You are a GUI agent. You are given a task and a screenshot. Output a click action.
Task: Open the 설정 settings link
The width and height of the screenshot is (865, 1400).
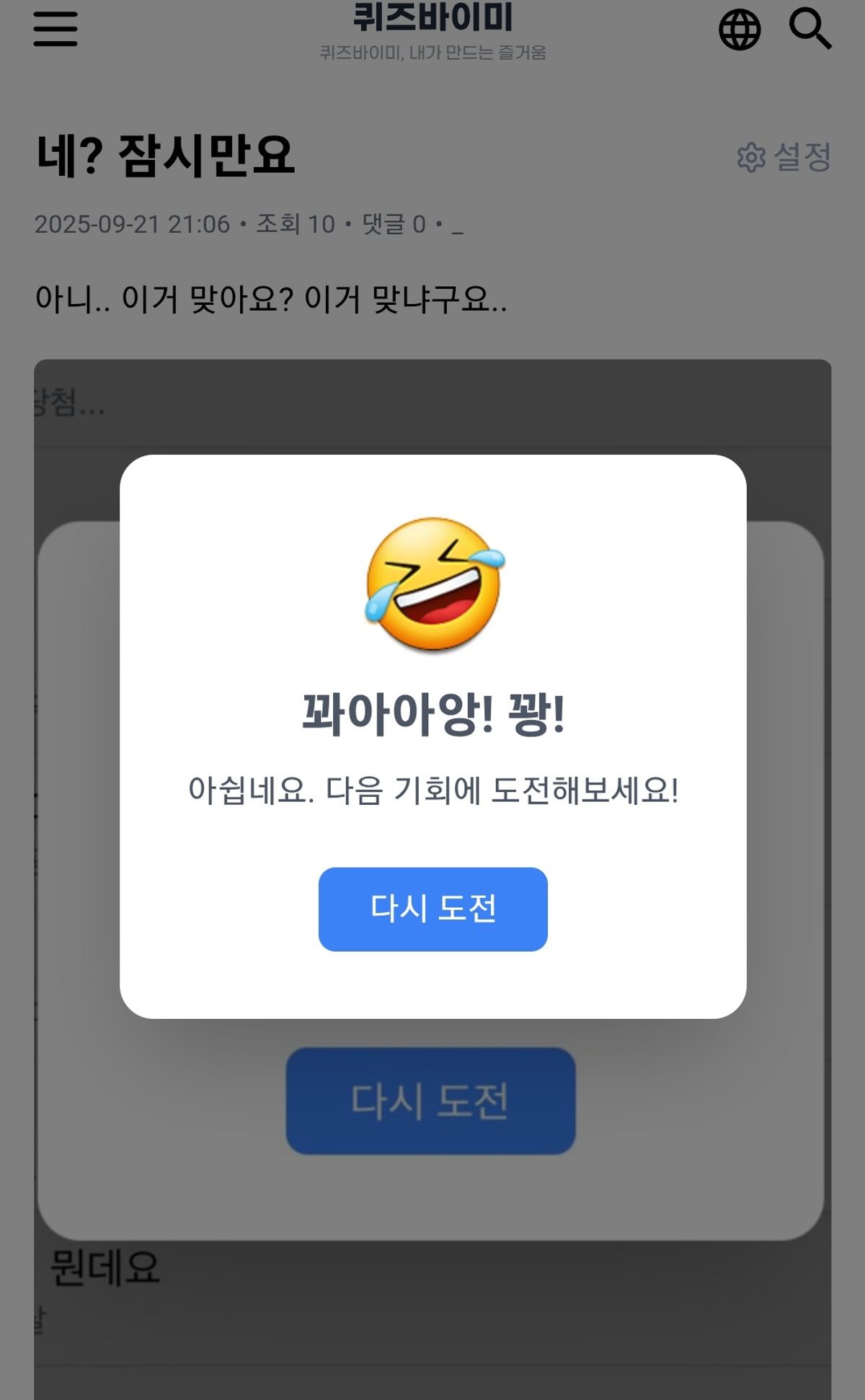click(784, 157)
